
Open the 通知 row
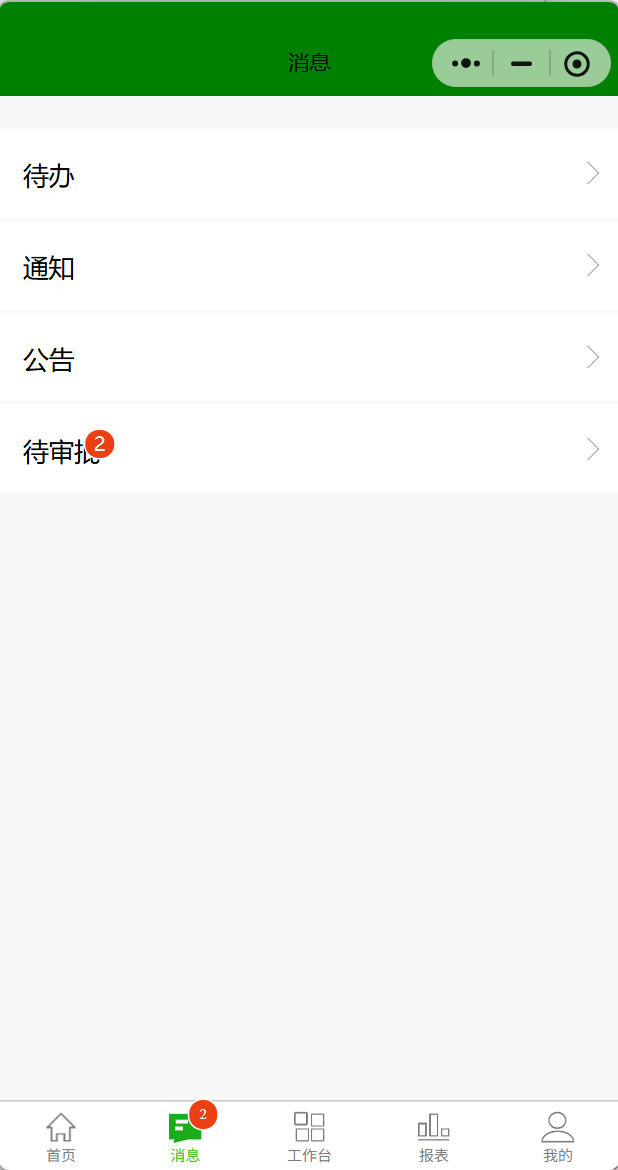click(308, 267)
